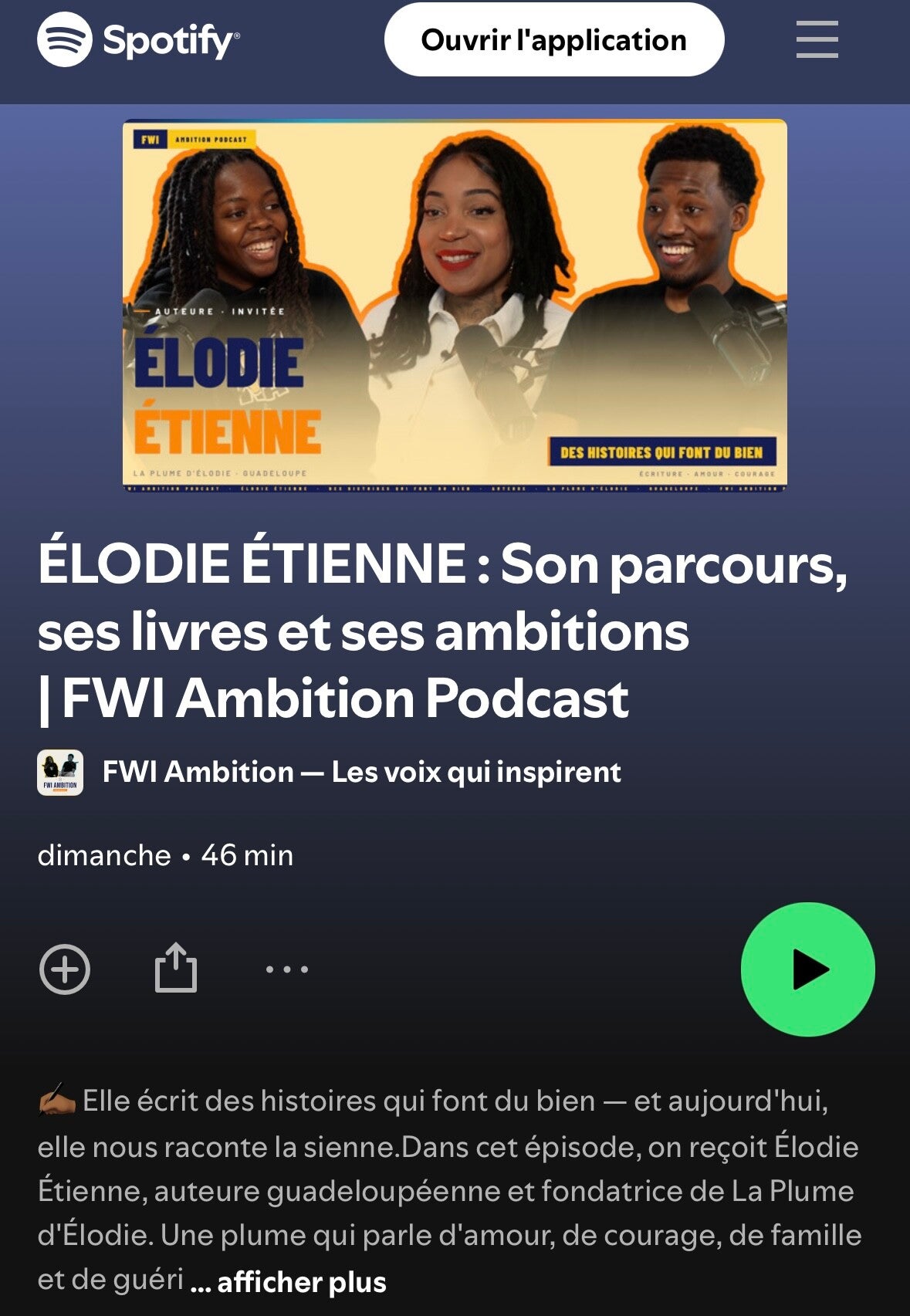Viewport: 910px width, 1316px height.
Task: Add this episode to your library
Action: (65, 969)
